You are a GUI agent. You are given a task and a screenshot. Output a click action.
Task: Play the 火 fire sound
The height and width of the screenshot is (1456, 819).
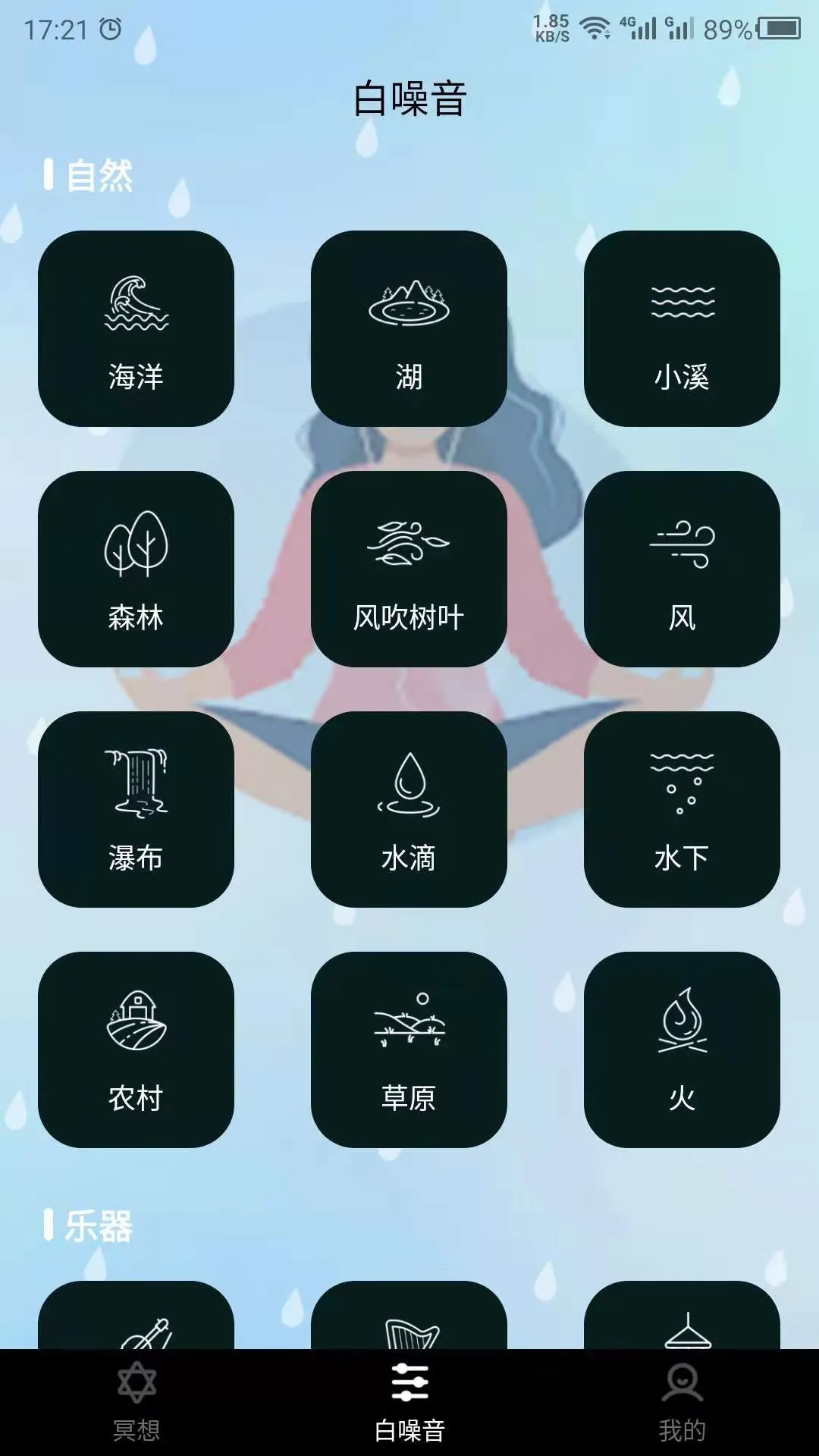coord(682,1050)
